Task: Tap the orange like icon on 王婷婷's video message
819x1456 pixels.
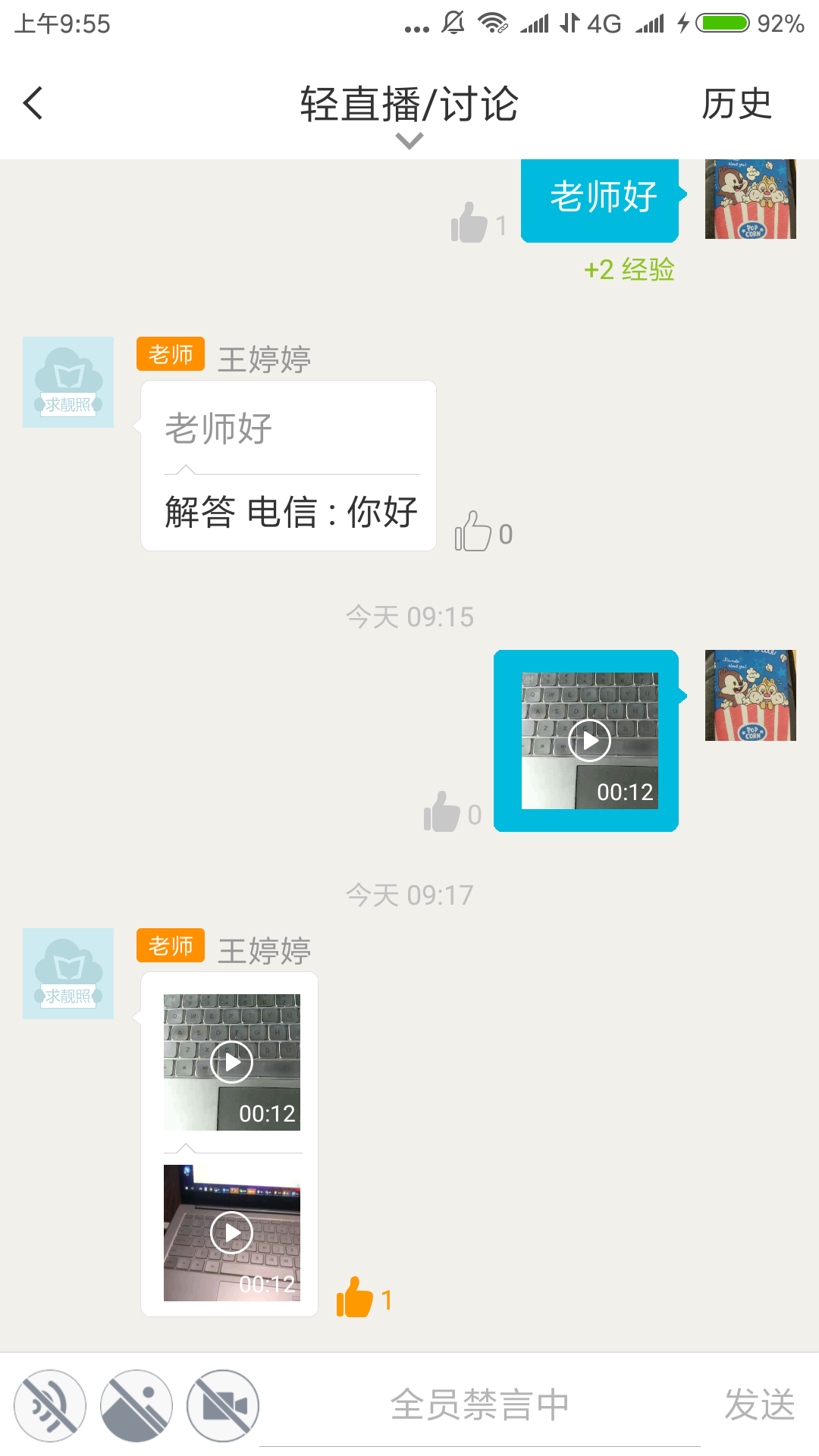Action: [x=355, y=1298]
